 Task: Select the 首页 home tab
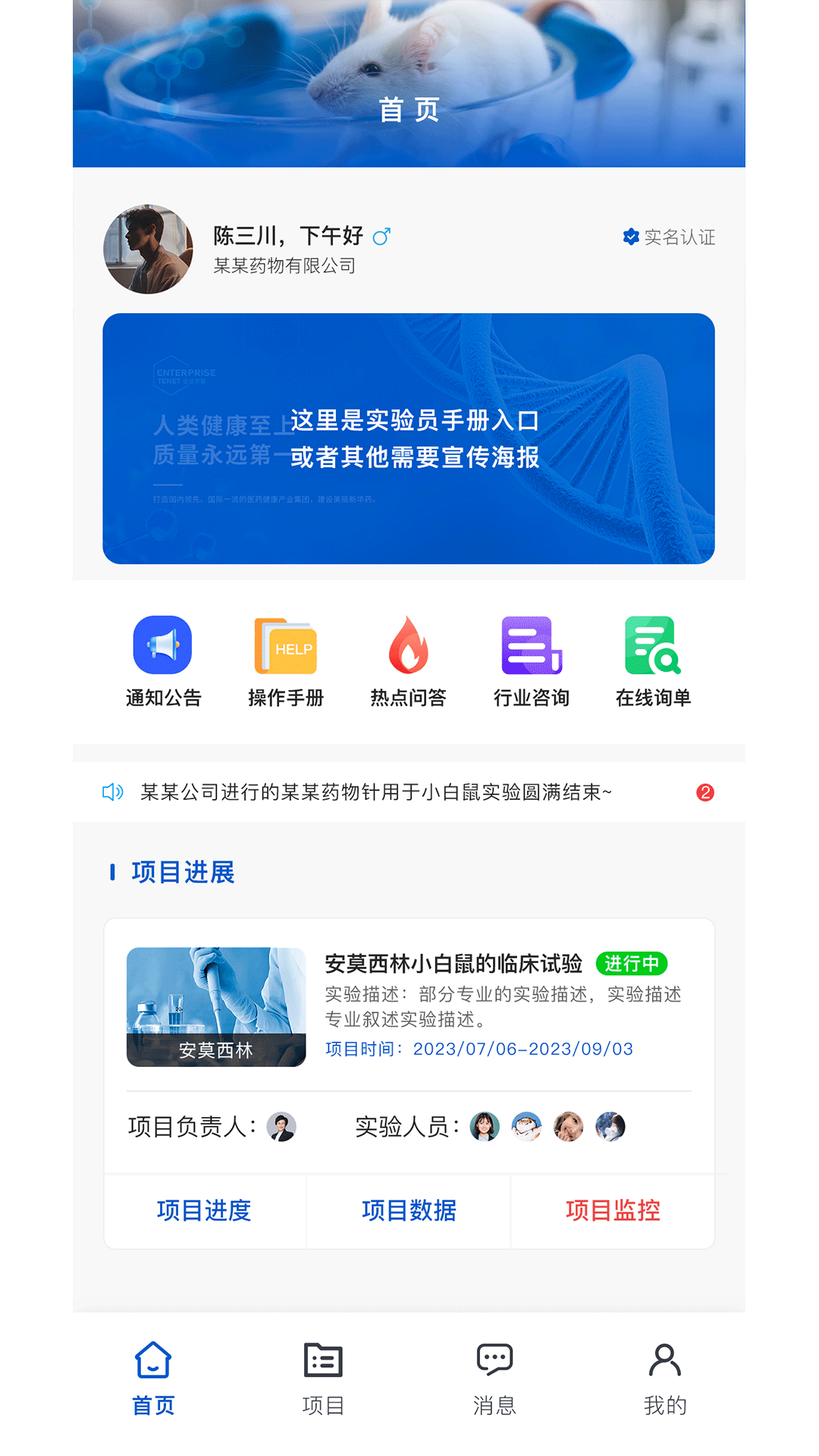[x=153, y=1374]
